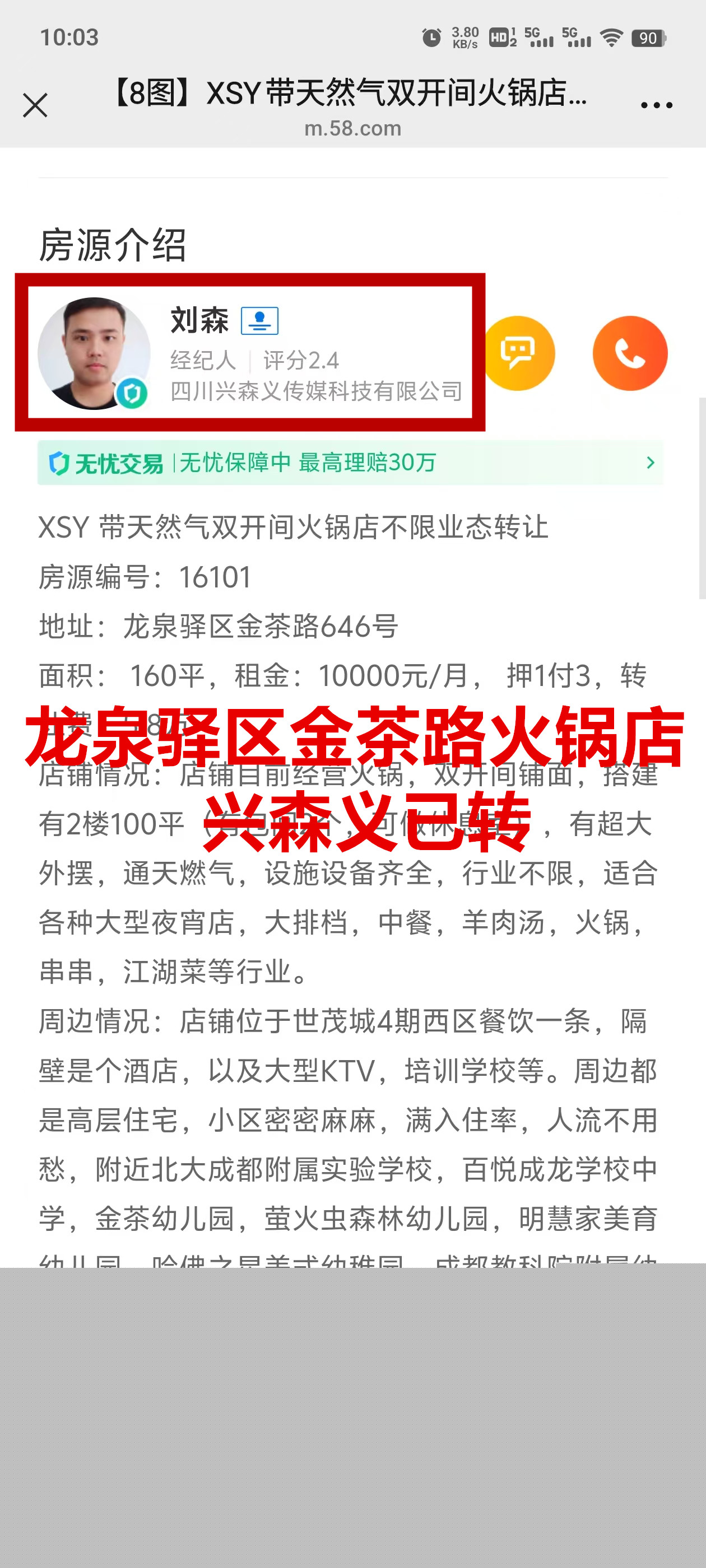
Task: Open agent 刘森's profile card
Action: click(x=250, y=353)
